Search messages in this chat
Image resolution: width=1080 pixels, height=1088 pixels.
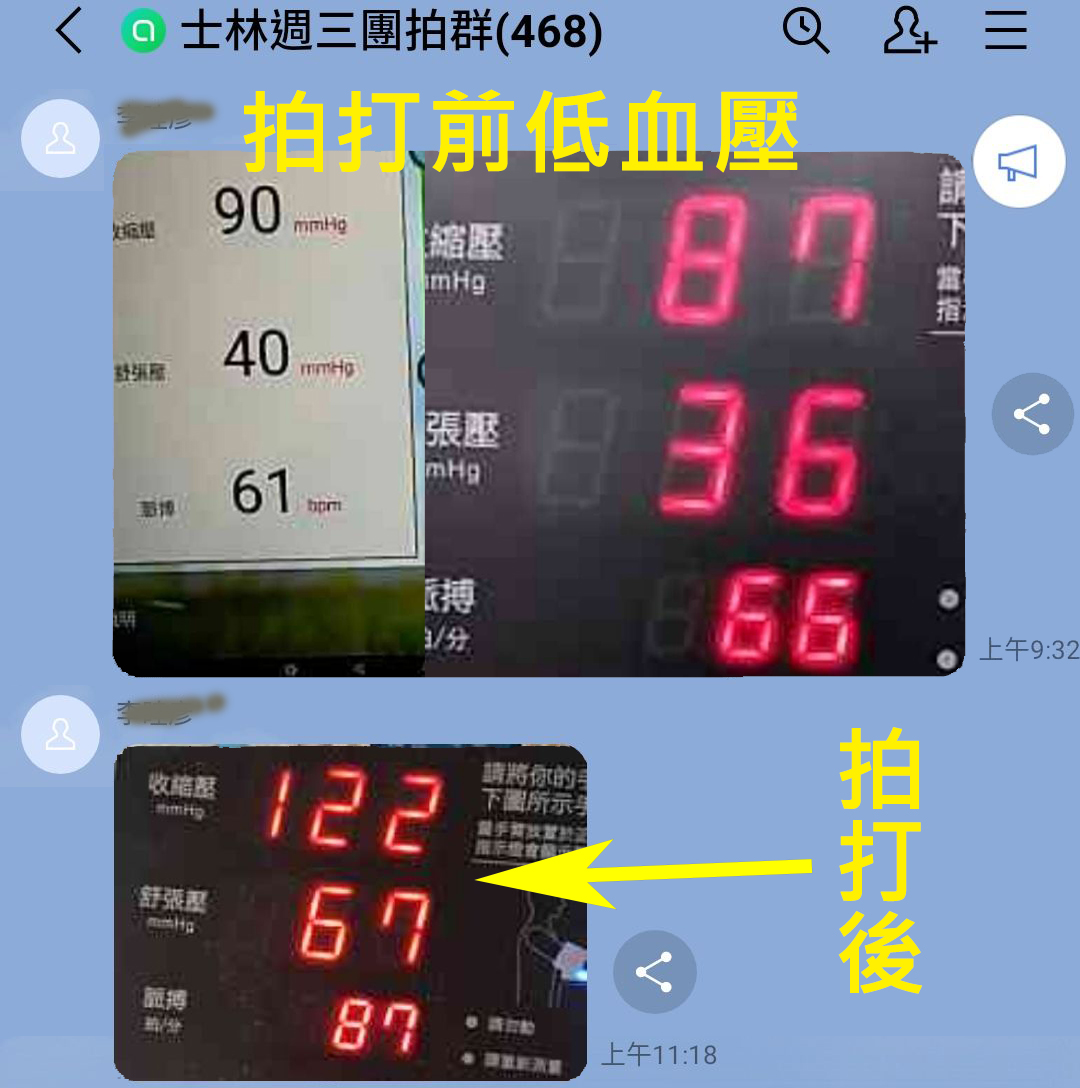pos(805,32)
